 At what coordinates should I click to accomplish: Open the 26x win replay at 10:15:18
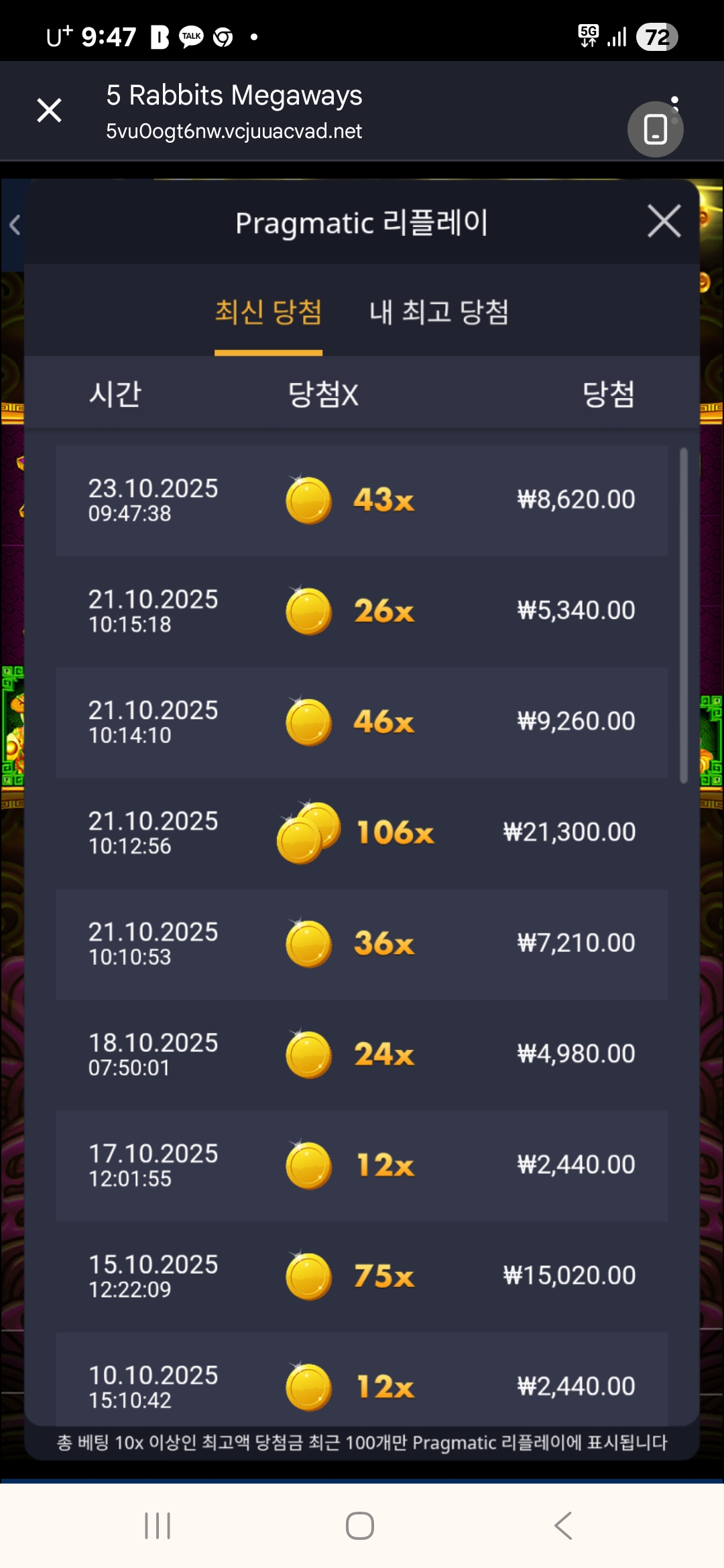[361, 611]
